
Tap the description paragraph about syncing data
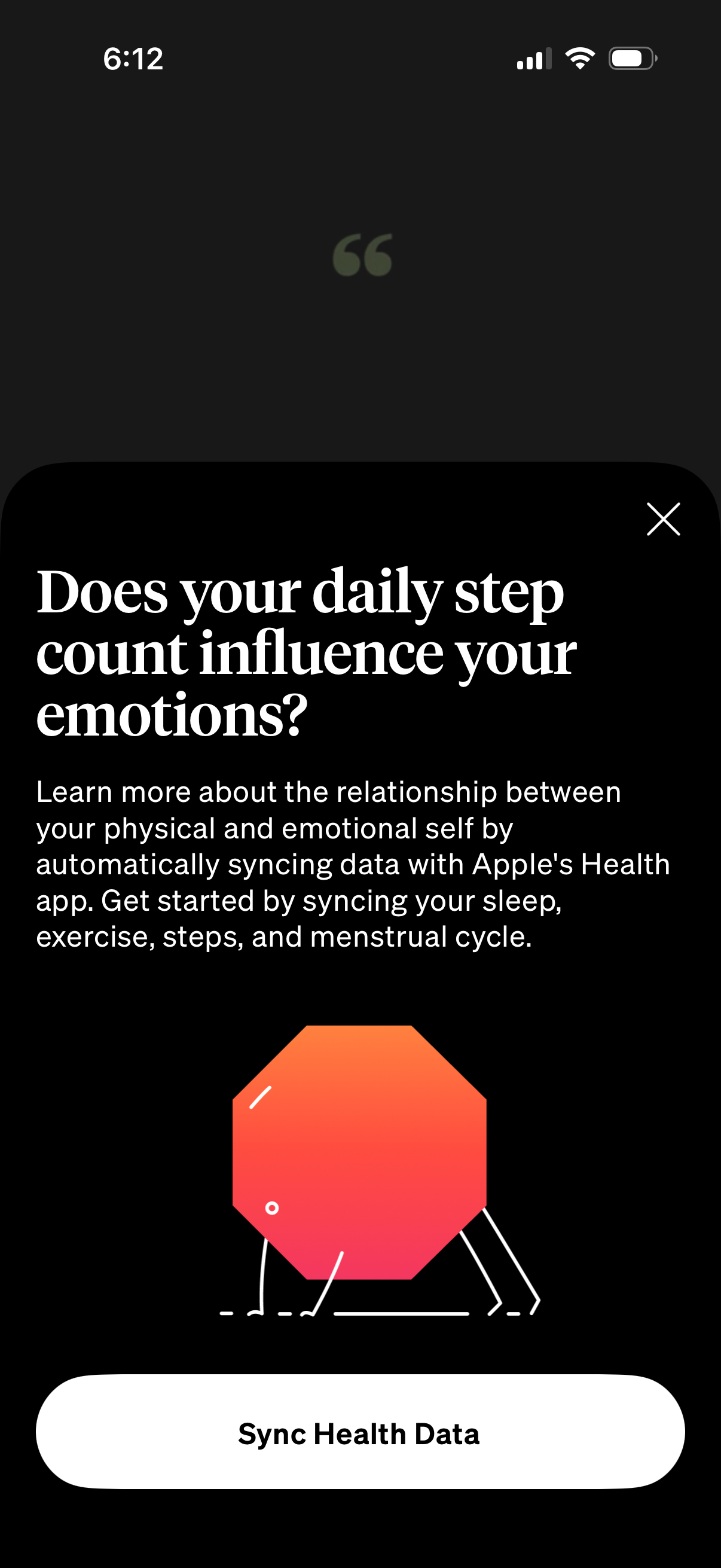(353, 863)
